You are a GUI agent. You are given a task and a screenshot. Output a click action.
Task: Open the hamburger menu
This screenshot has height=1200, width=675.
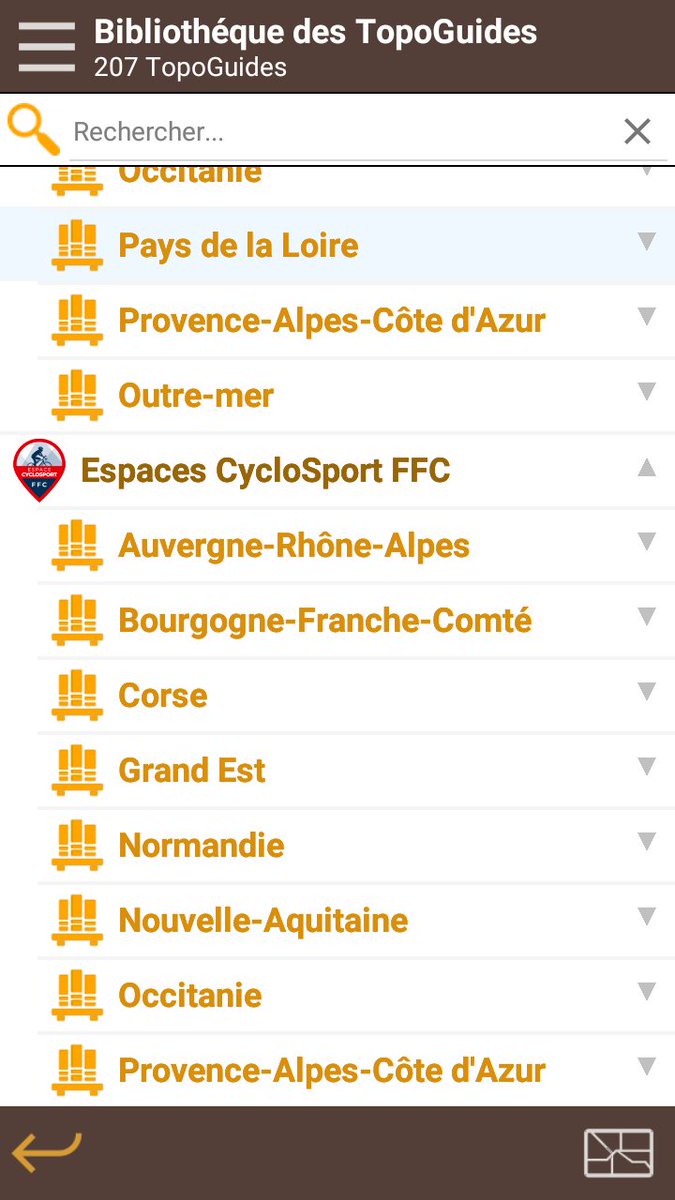[46, 46]
